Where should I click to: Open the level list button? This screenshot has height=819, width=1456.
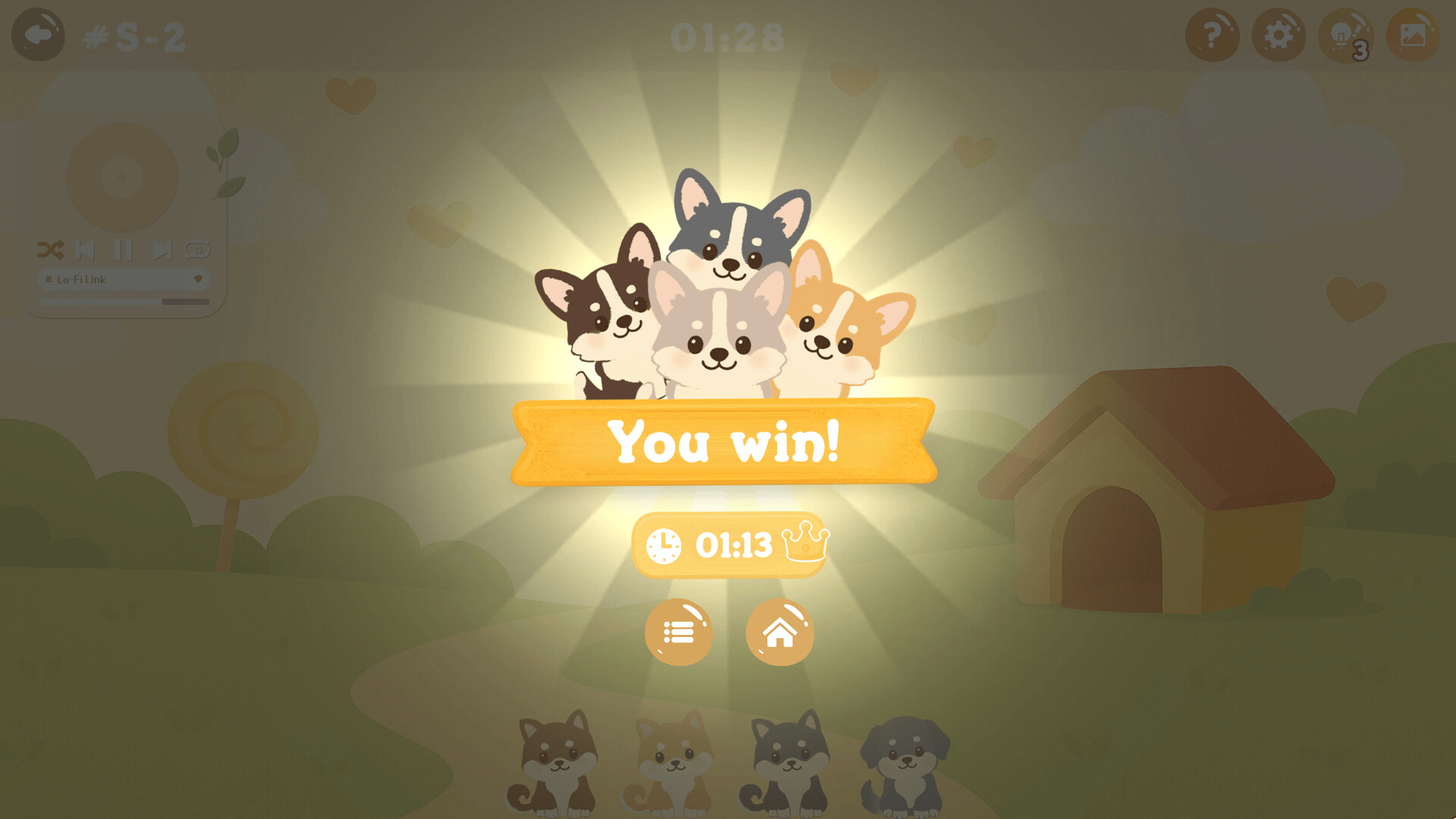click(678, 632)
